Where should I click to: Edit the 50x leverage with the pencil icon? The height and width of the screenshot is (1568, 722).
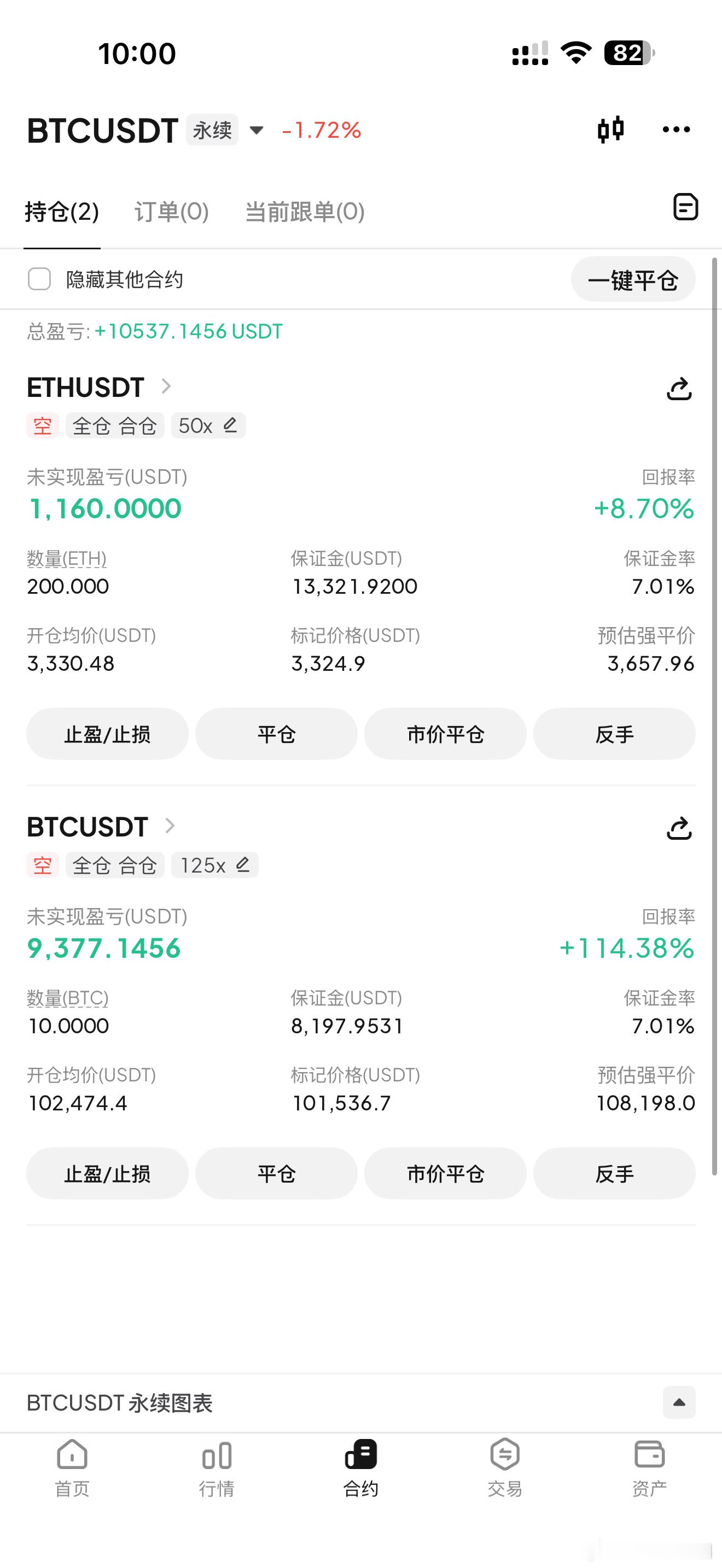[230, 425]
